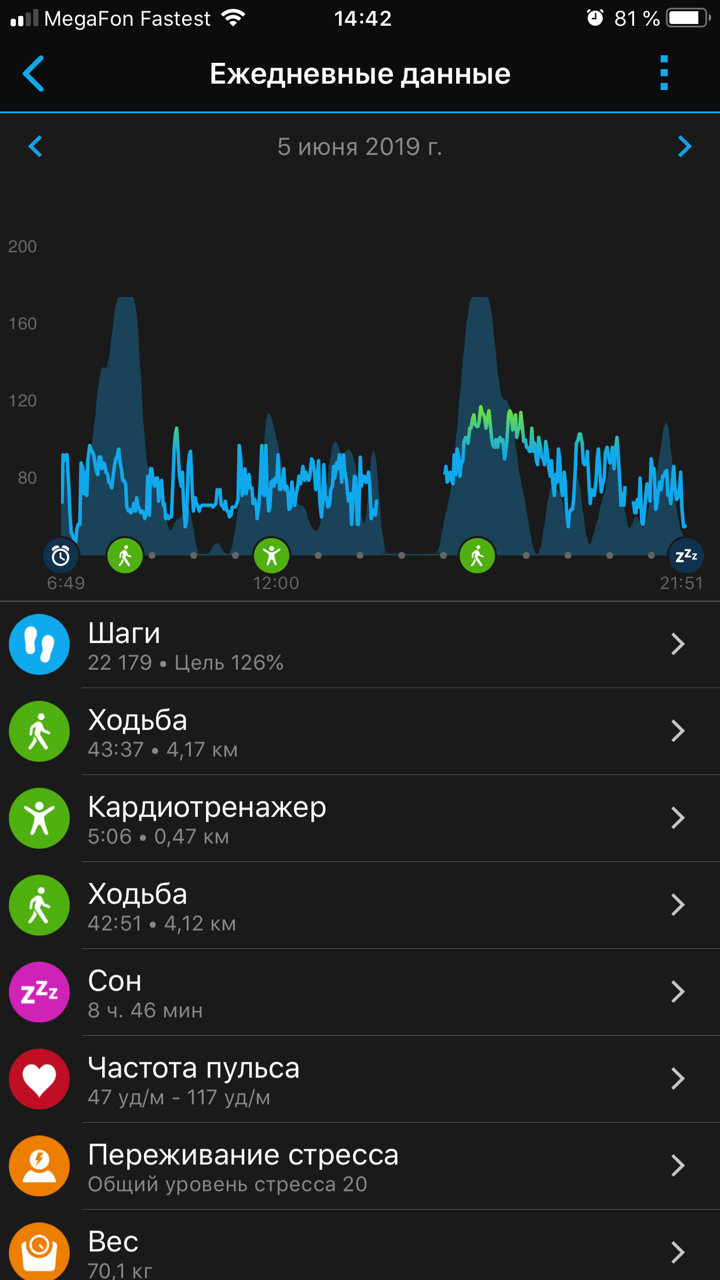
Task: Go to the next day
Action: point(684,147)
